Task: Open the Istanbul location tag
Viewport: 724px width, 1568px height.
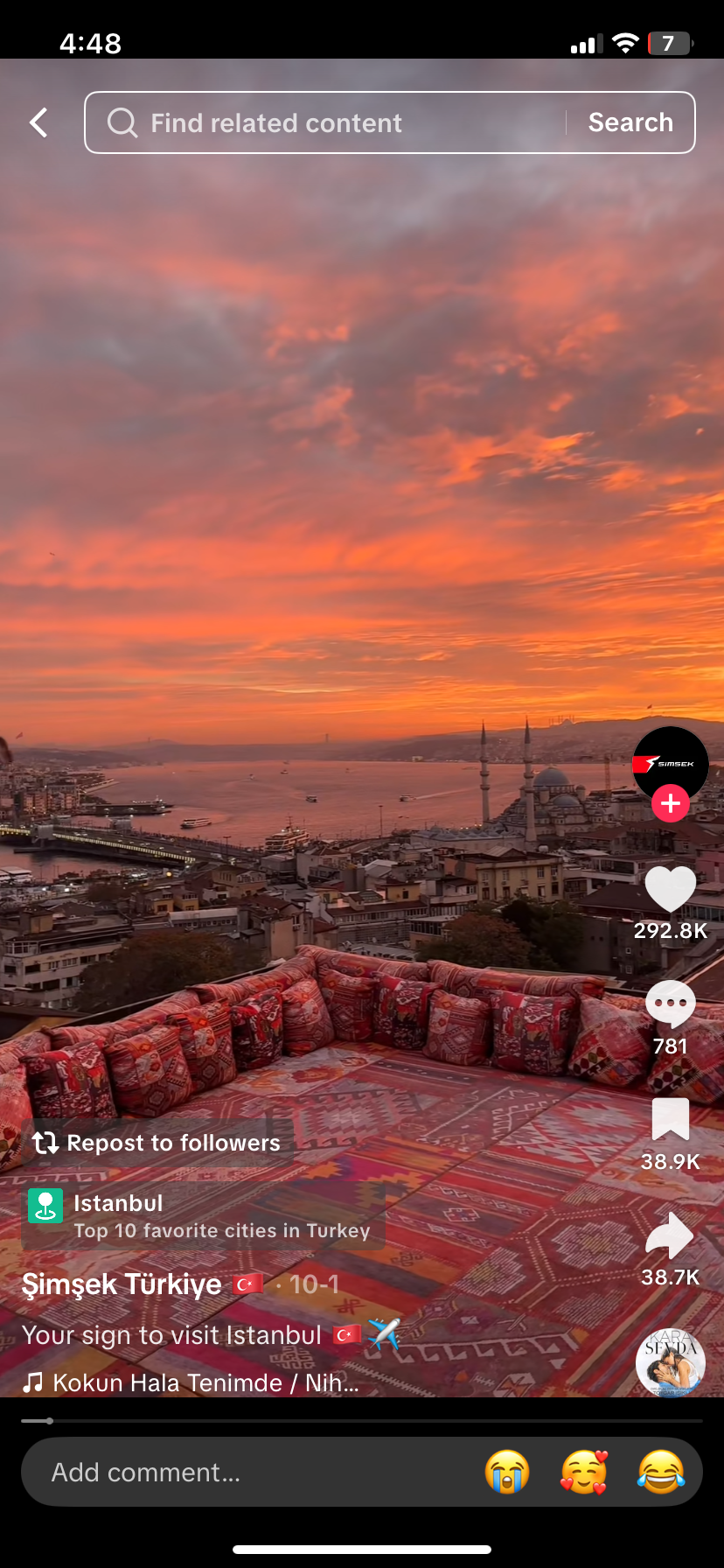Action: 203,1215
